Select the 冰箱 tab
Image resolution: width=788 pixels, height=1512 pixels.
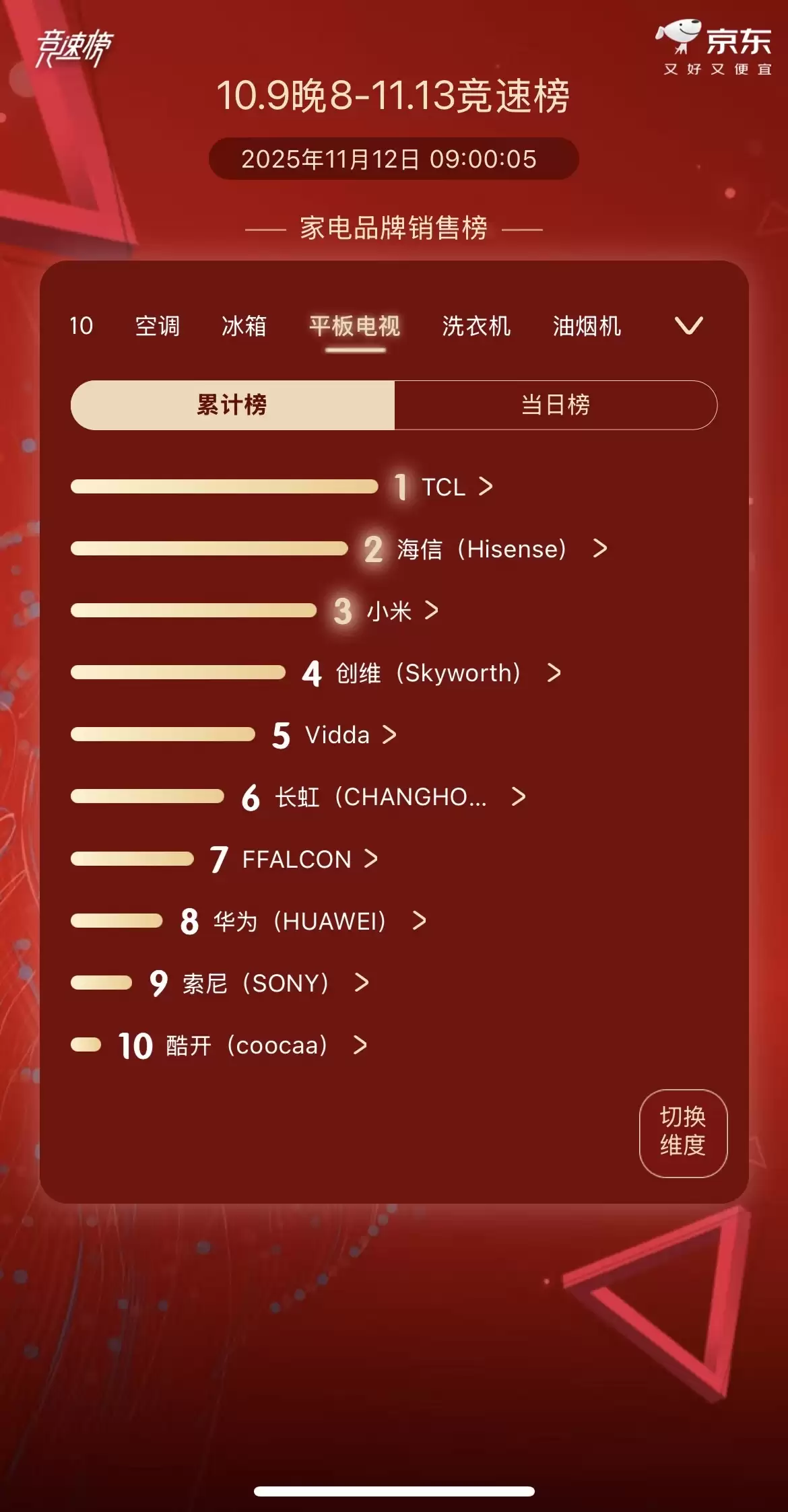point(245,328)
